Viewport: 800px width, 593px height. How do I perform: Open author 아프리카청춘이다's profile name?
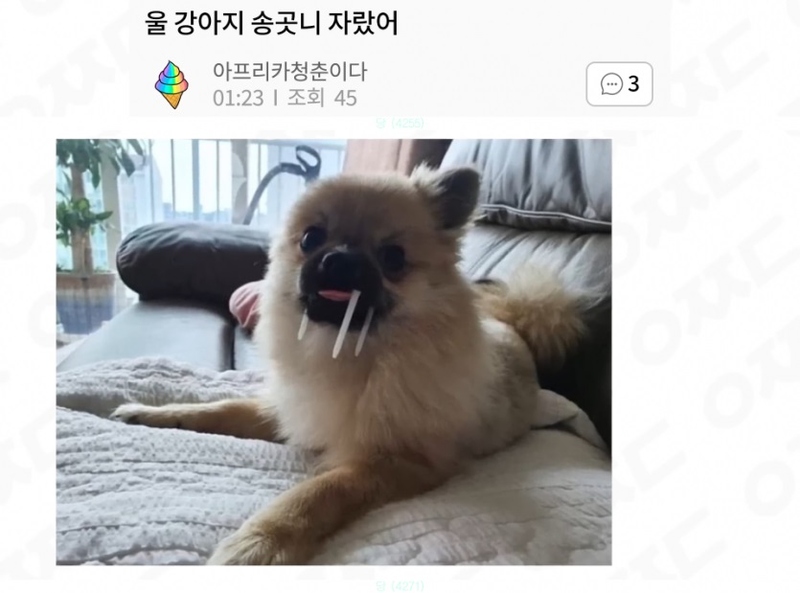coord(289,71)
